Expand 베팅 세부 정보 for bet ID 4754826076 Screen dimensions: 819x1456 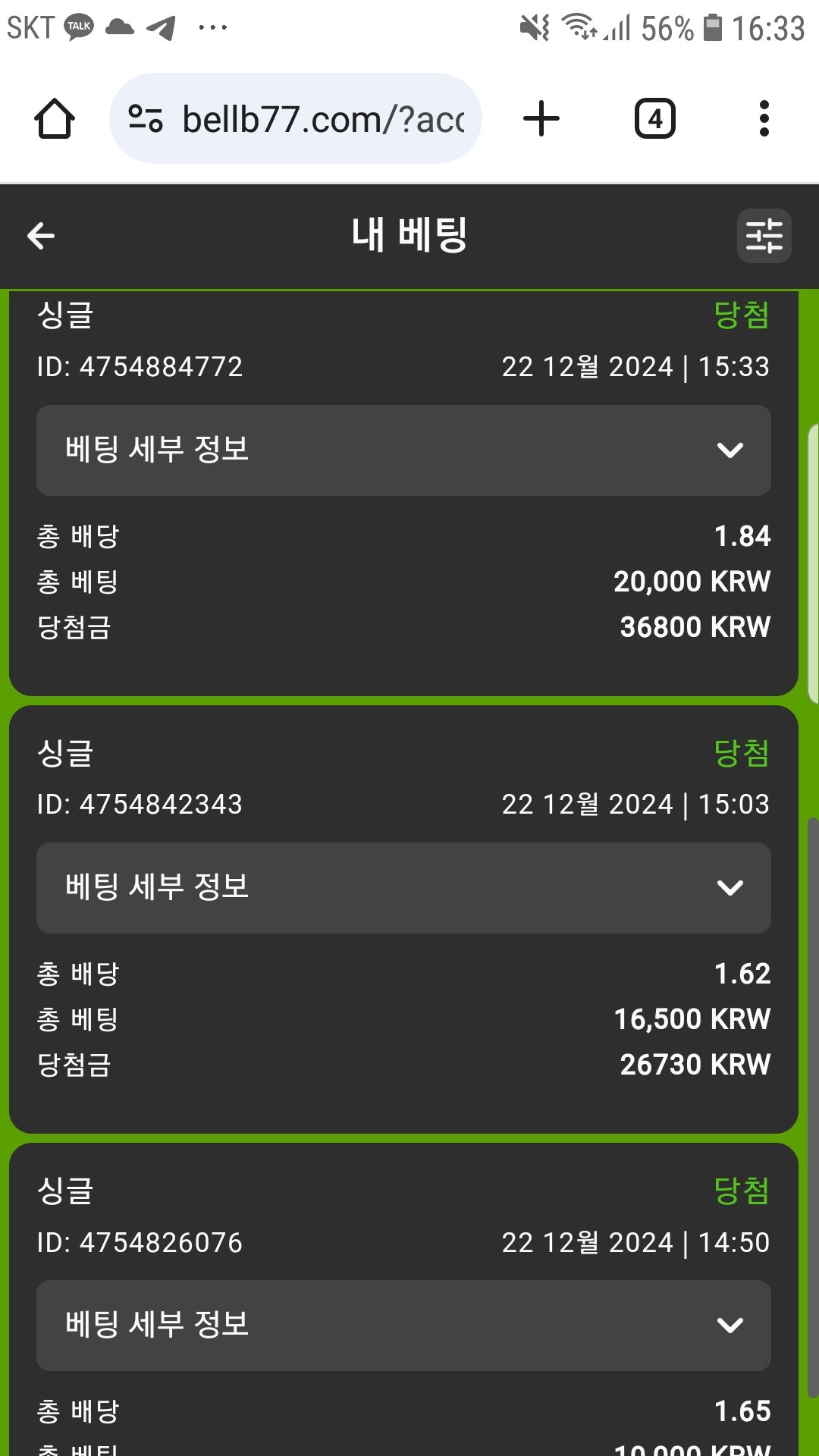point(403,1326)
